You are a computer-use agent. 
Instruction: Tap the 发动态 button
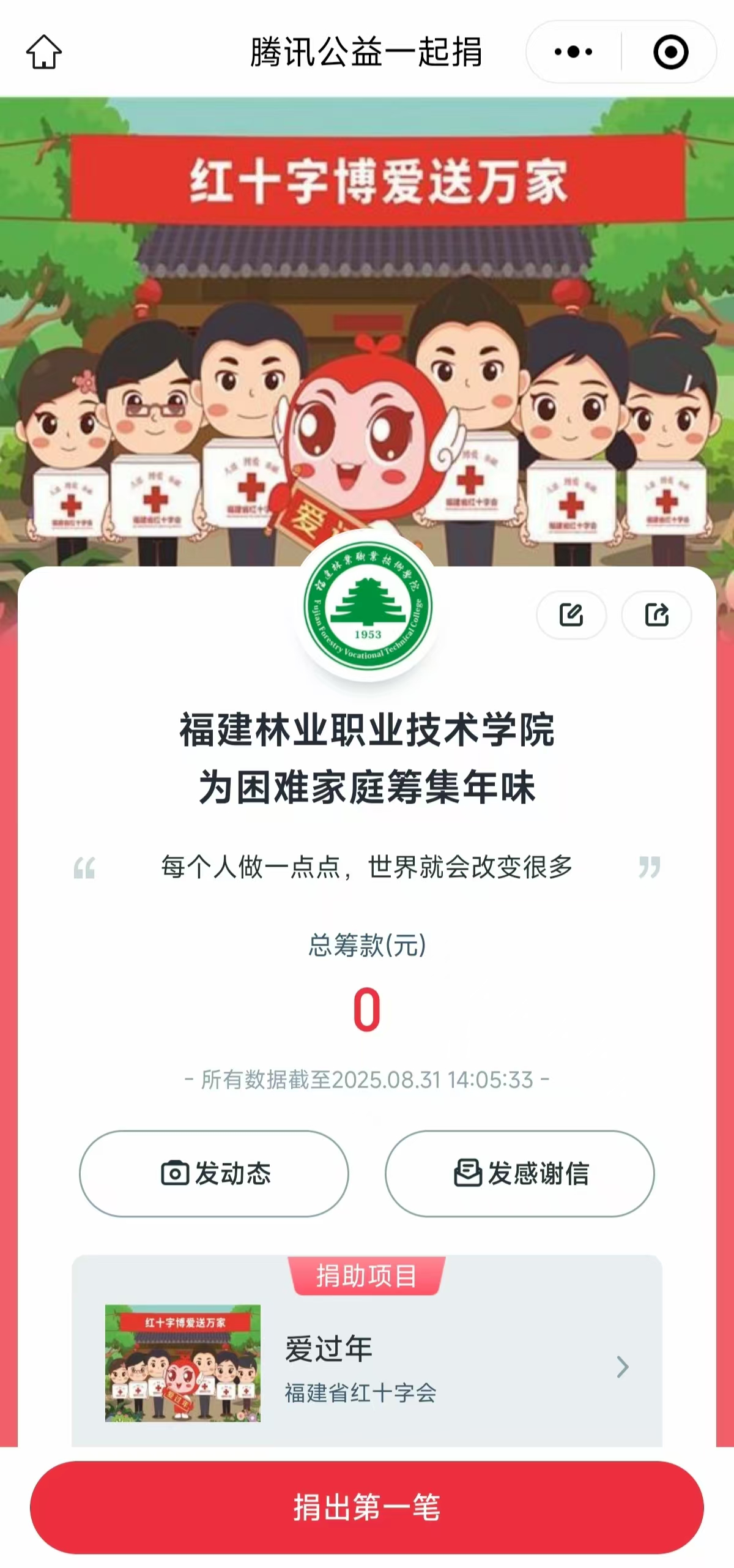click(214, 1173)
